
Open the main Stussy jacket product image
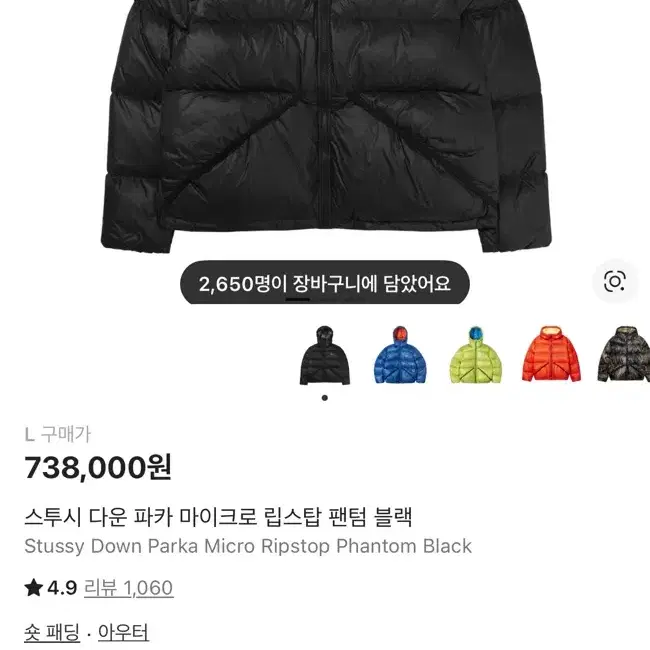pyautogui.click(x=326, y=124)
